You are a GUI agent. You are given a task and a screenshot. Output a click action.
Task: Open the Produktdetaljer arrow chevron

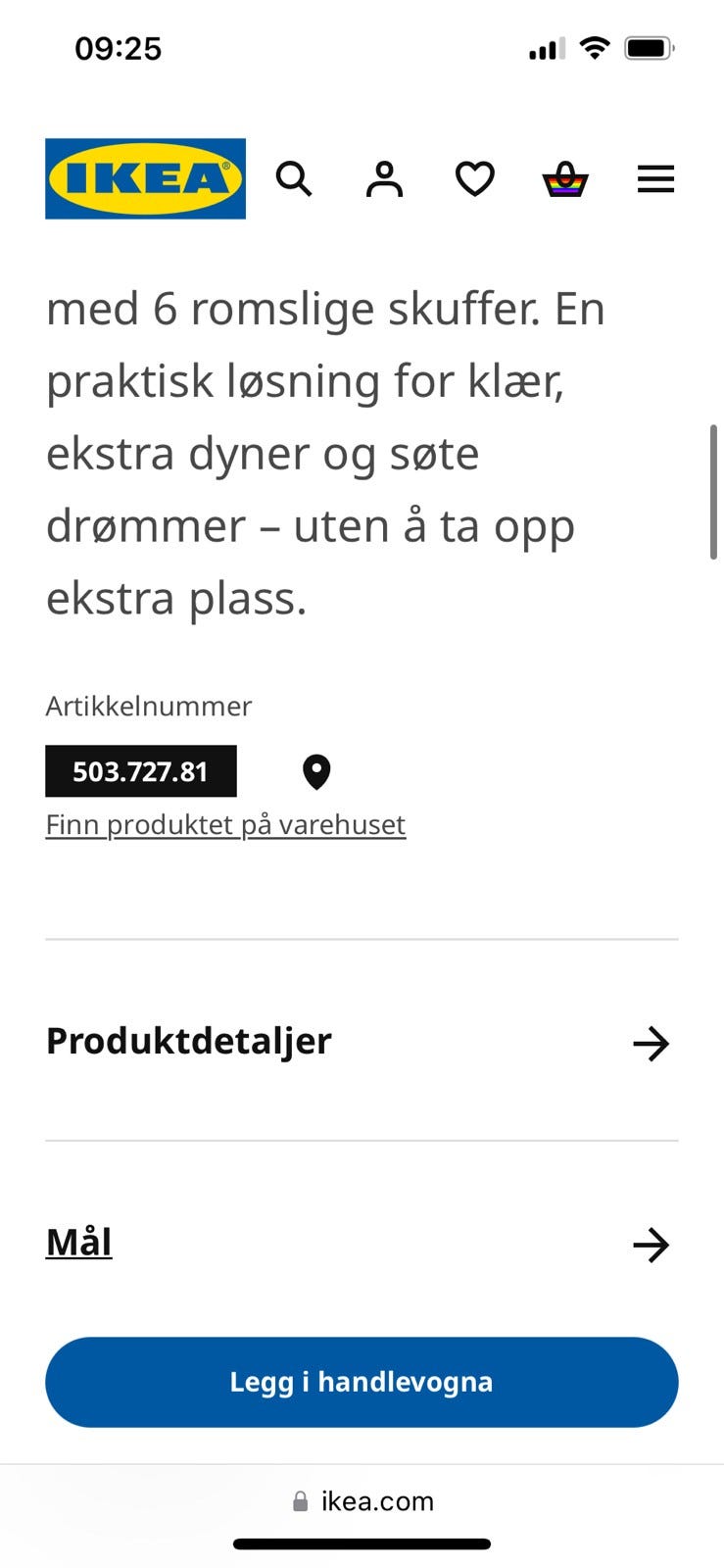(651, 1044)
